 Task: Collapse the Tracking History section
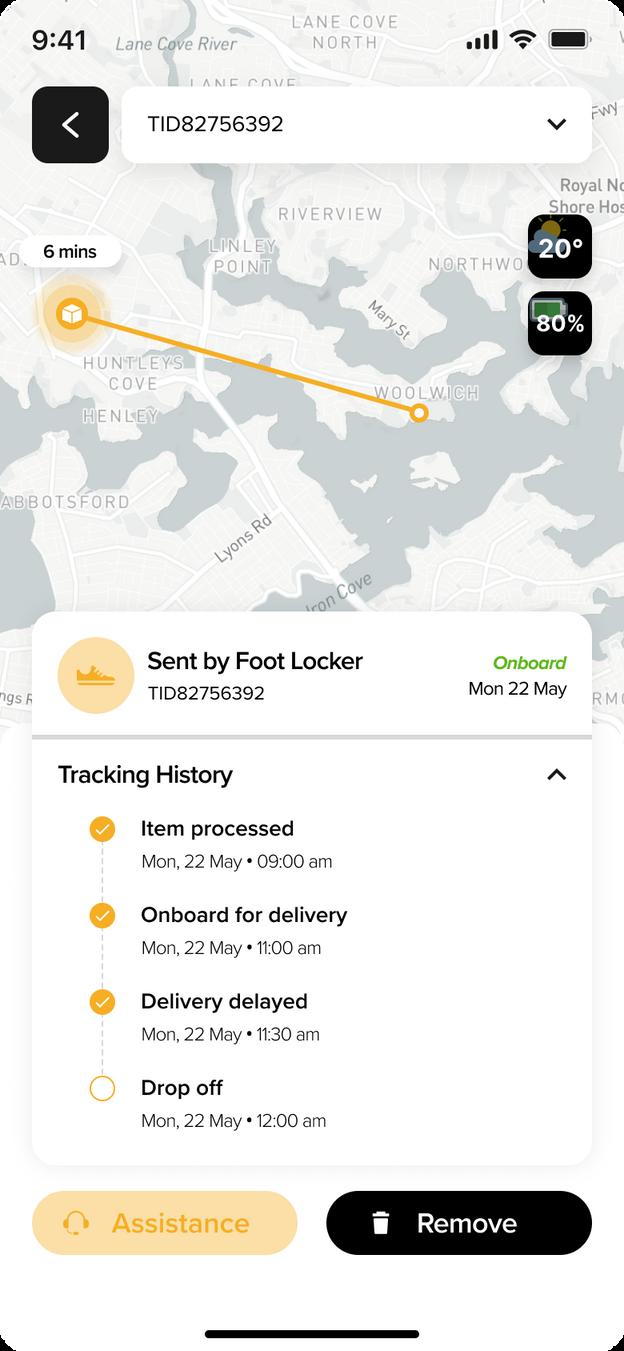coord(556,775)
